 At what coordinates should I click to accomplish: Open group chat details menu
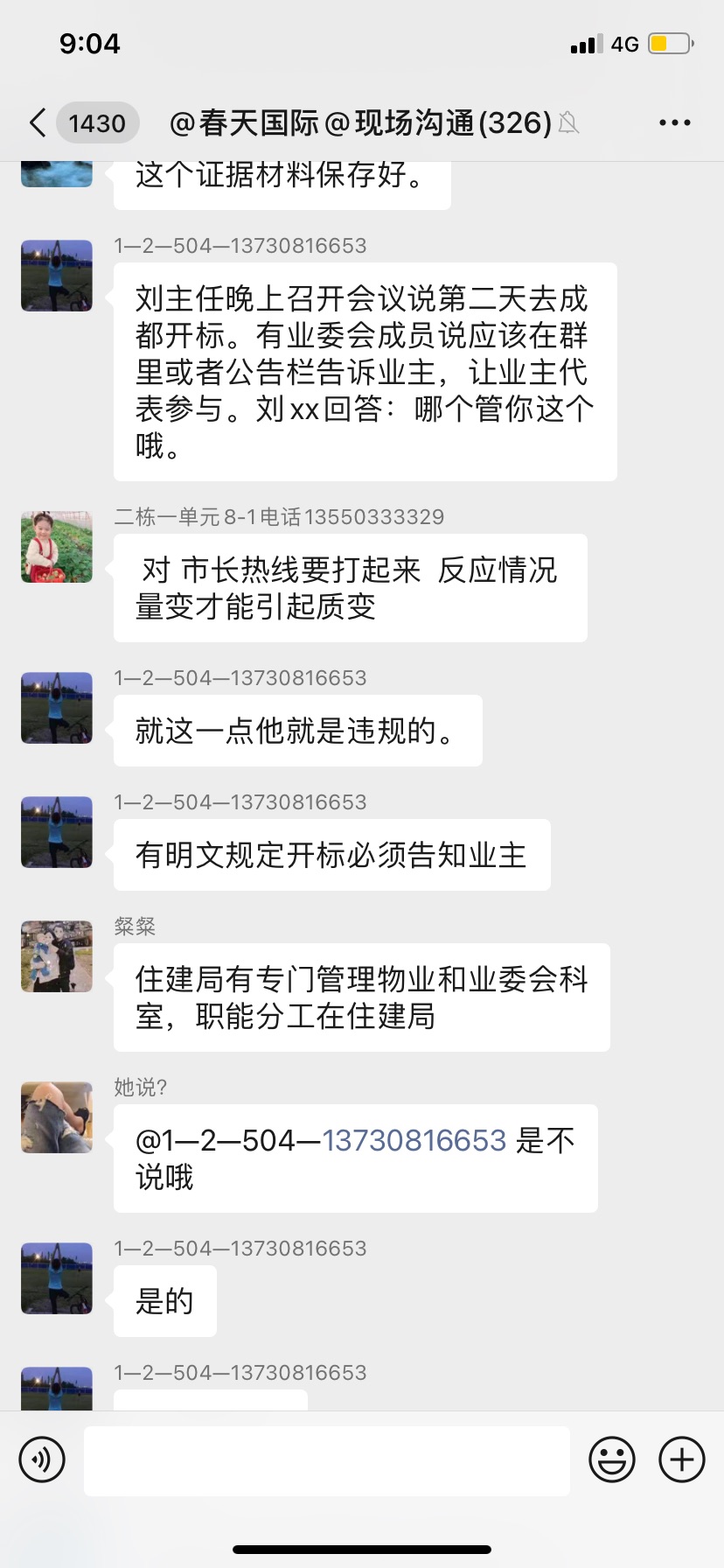coord(674,123)
